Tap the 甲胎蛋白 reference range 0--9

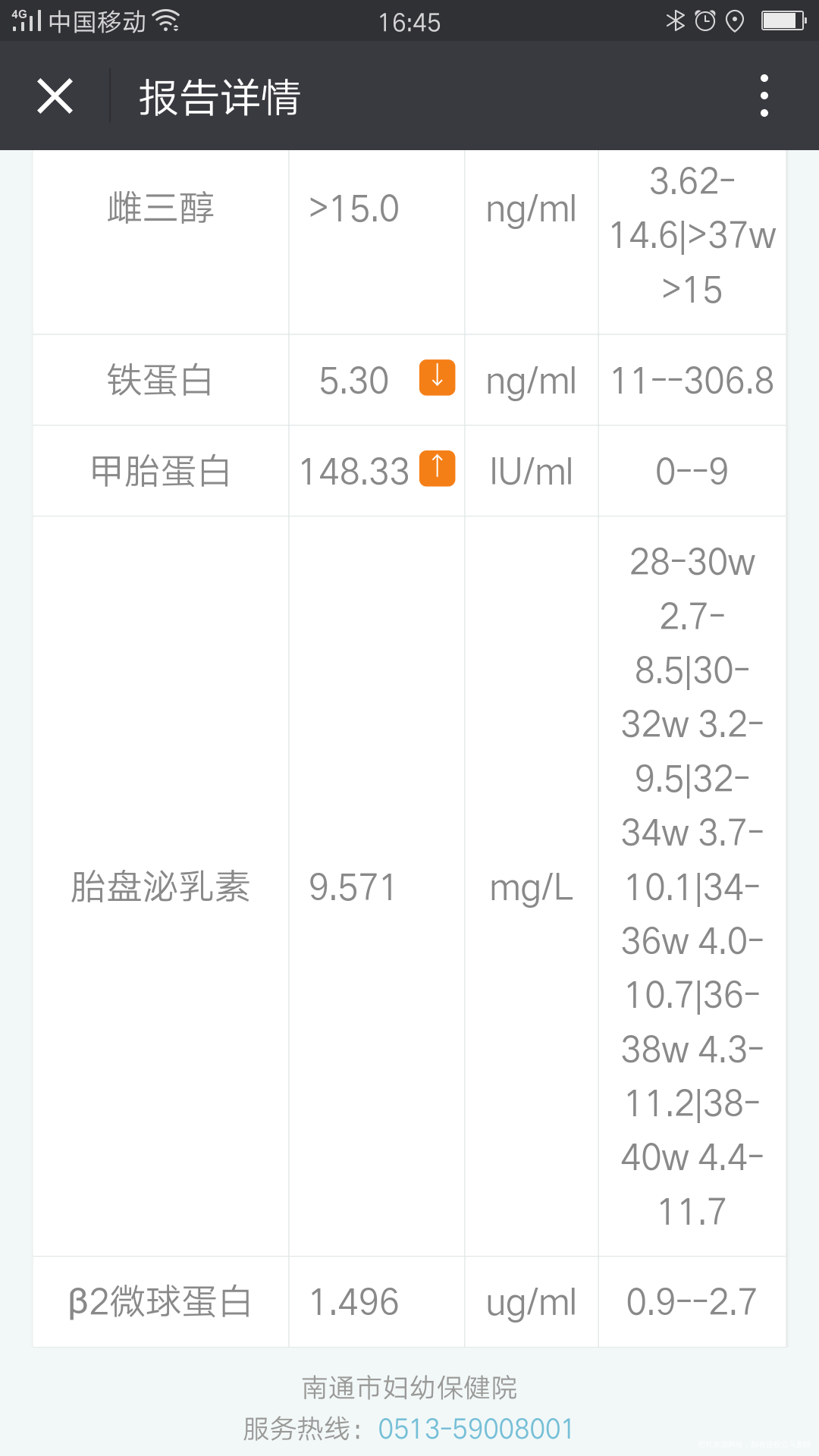[x=691, y=470]
